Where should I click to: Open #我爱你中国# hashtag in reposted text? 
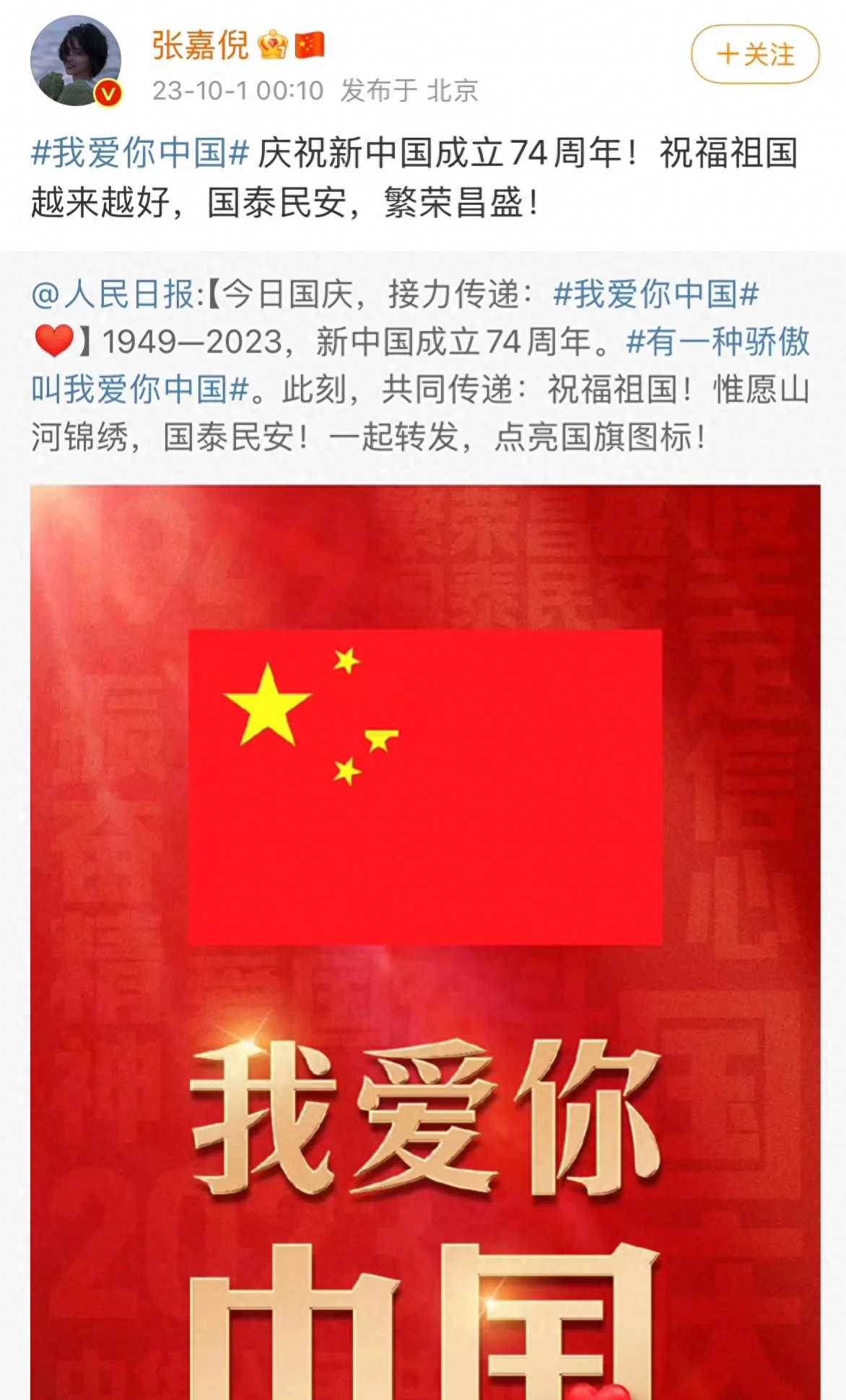point(655,294)
